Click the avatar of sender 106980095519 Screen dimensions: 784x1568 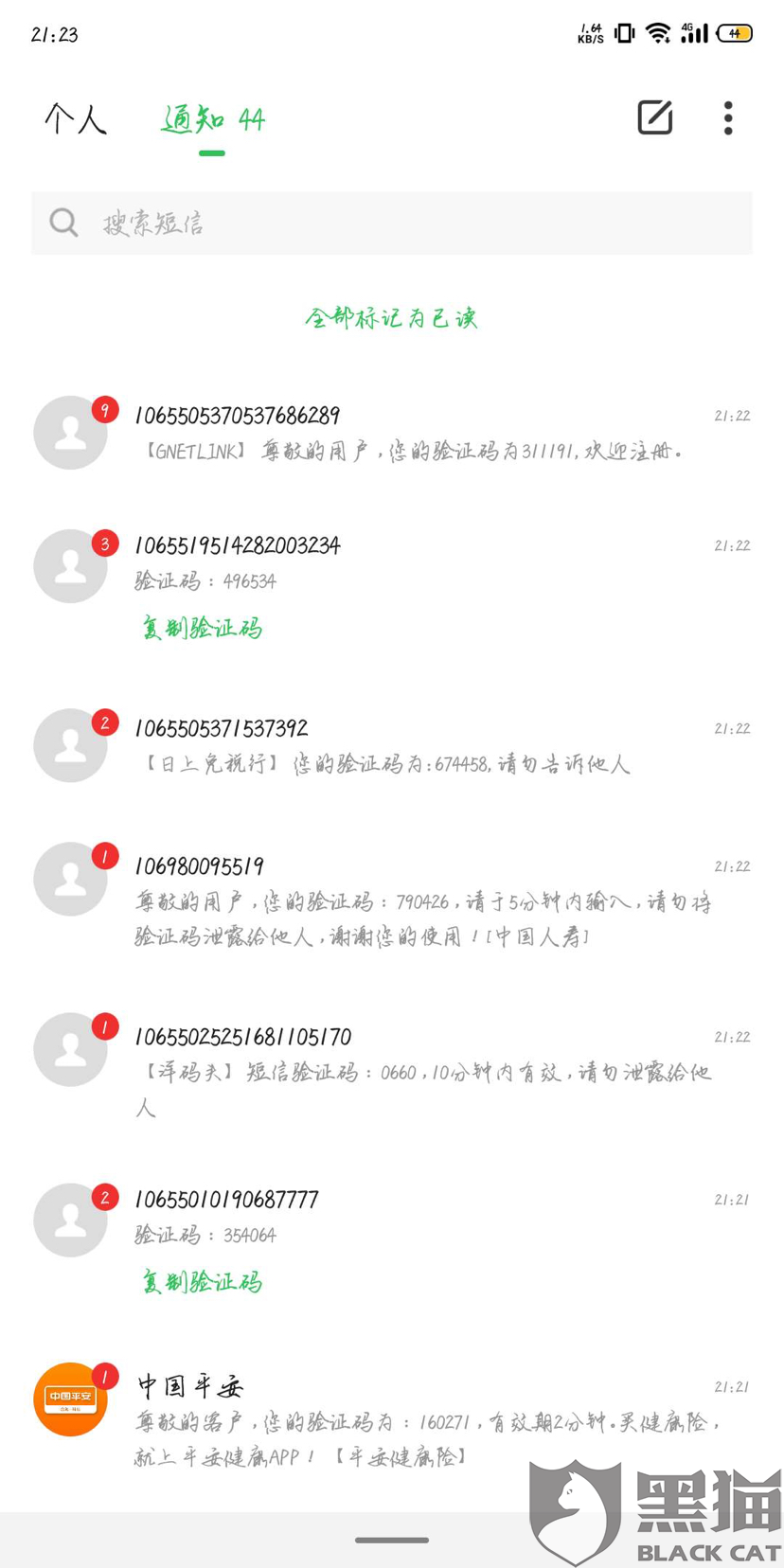click(70, 879)
